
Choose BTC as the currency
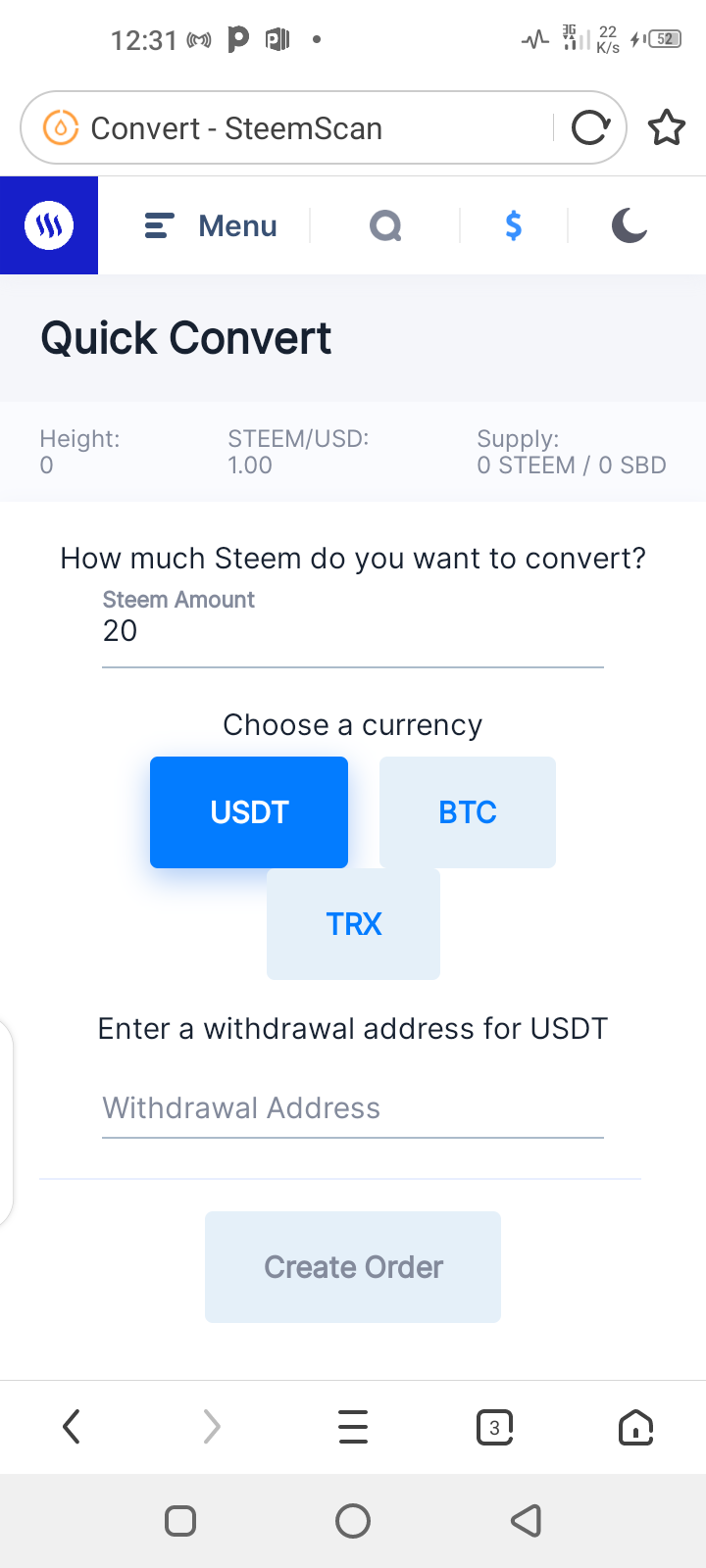(468, 812)
